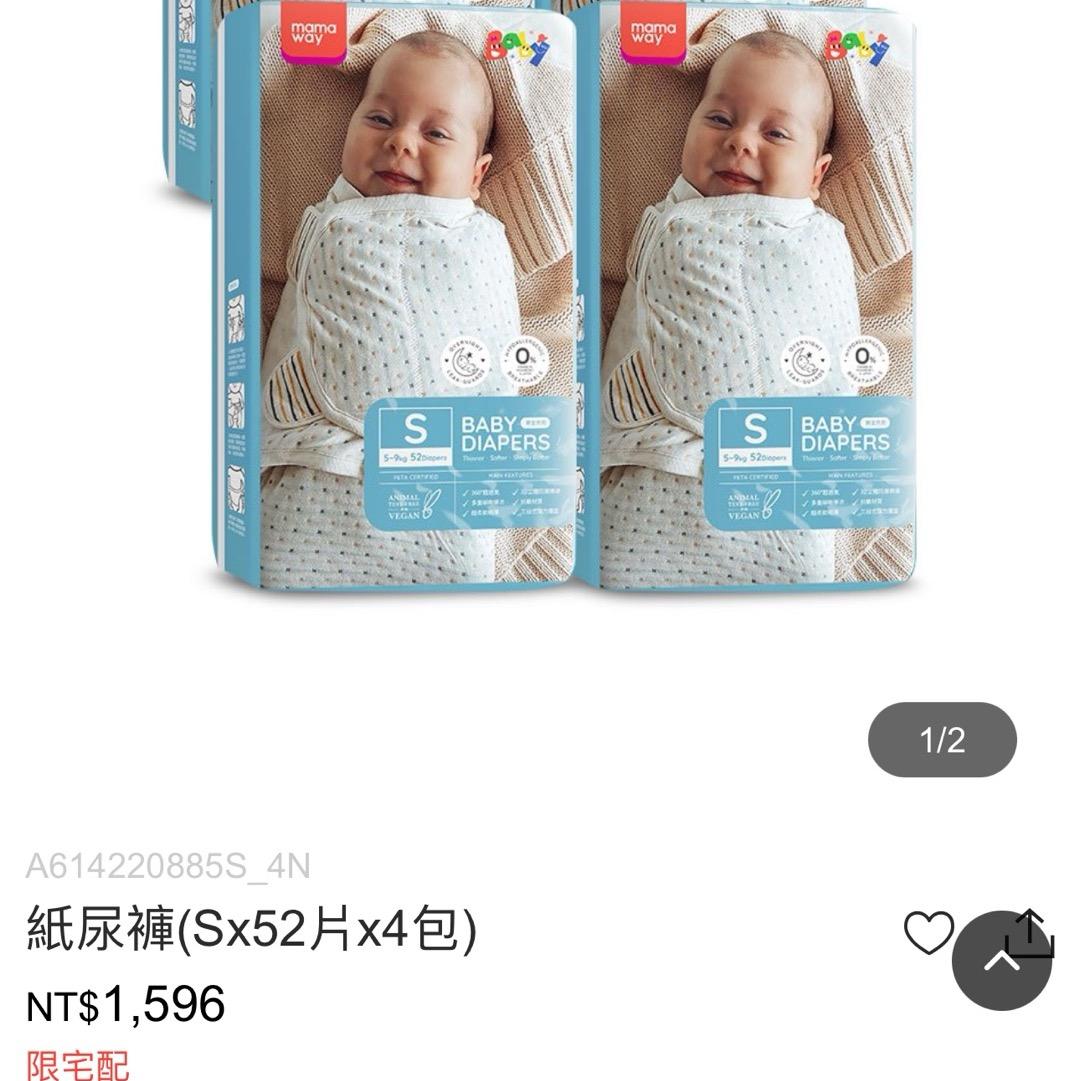Screen dimensions: 1080x1081
Task: Add diapers to wishlist with heart icon
Action: point(928,933)
